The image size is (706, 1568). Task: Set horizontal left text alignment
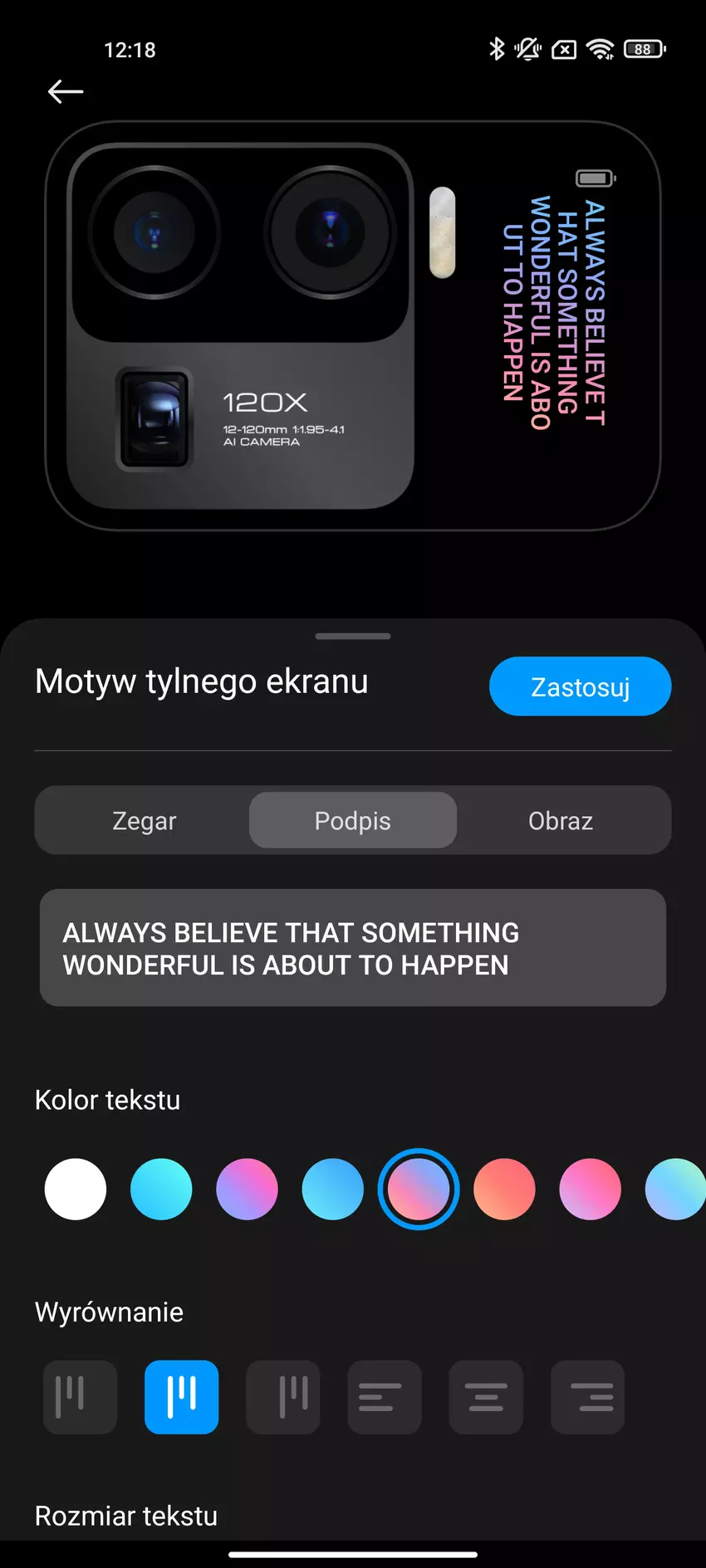385,1397
